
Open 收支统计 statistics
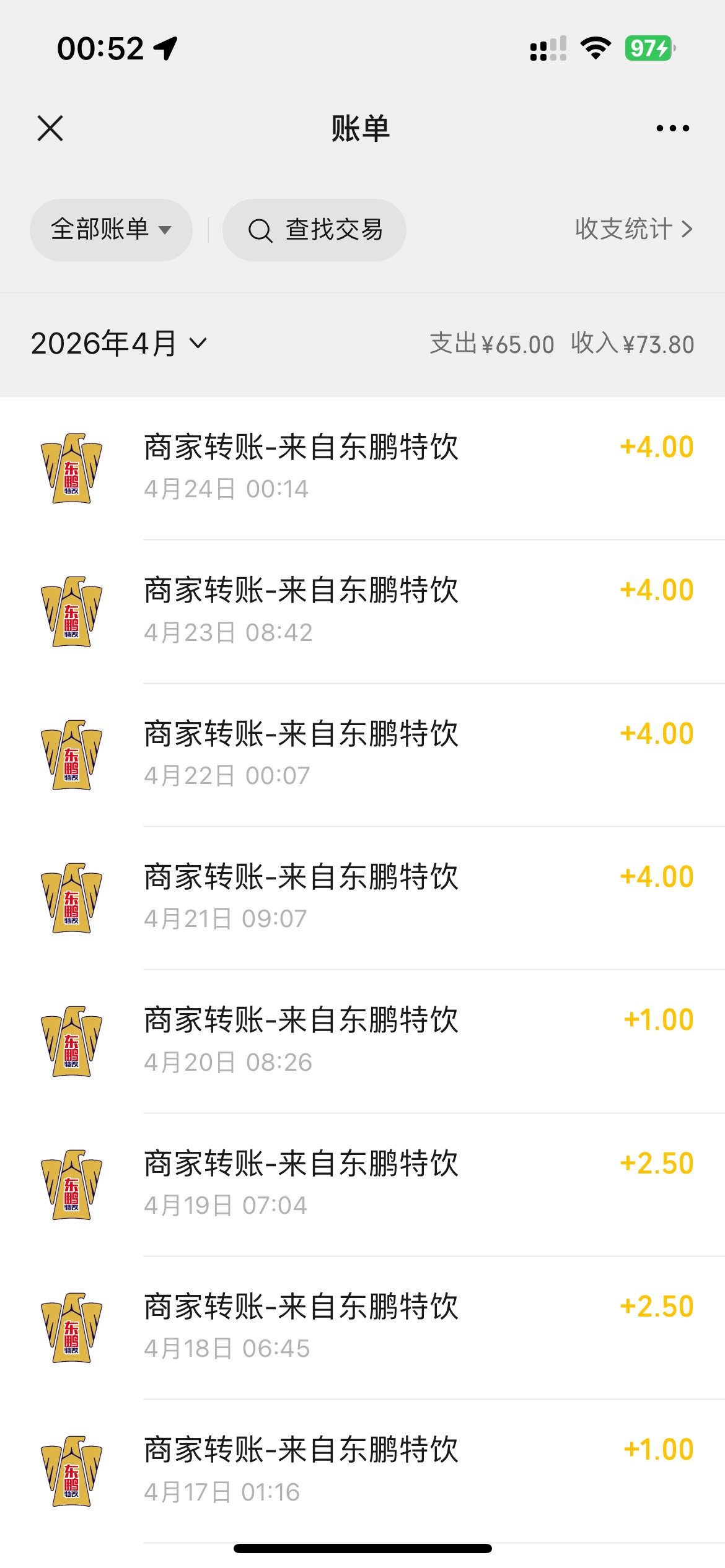(633, 229)
